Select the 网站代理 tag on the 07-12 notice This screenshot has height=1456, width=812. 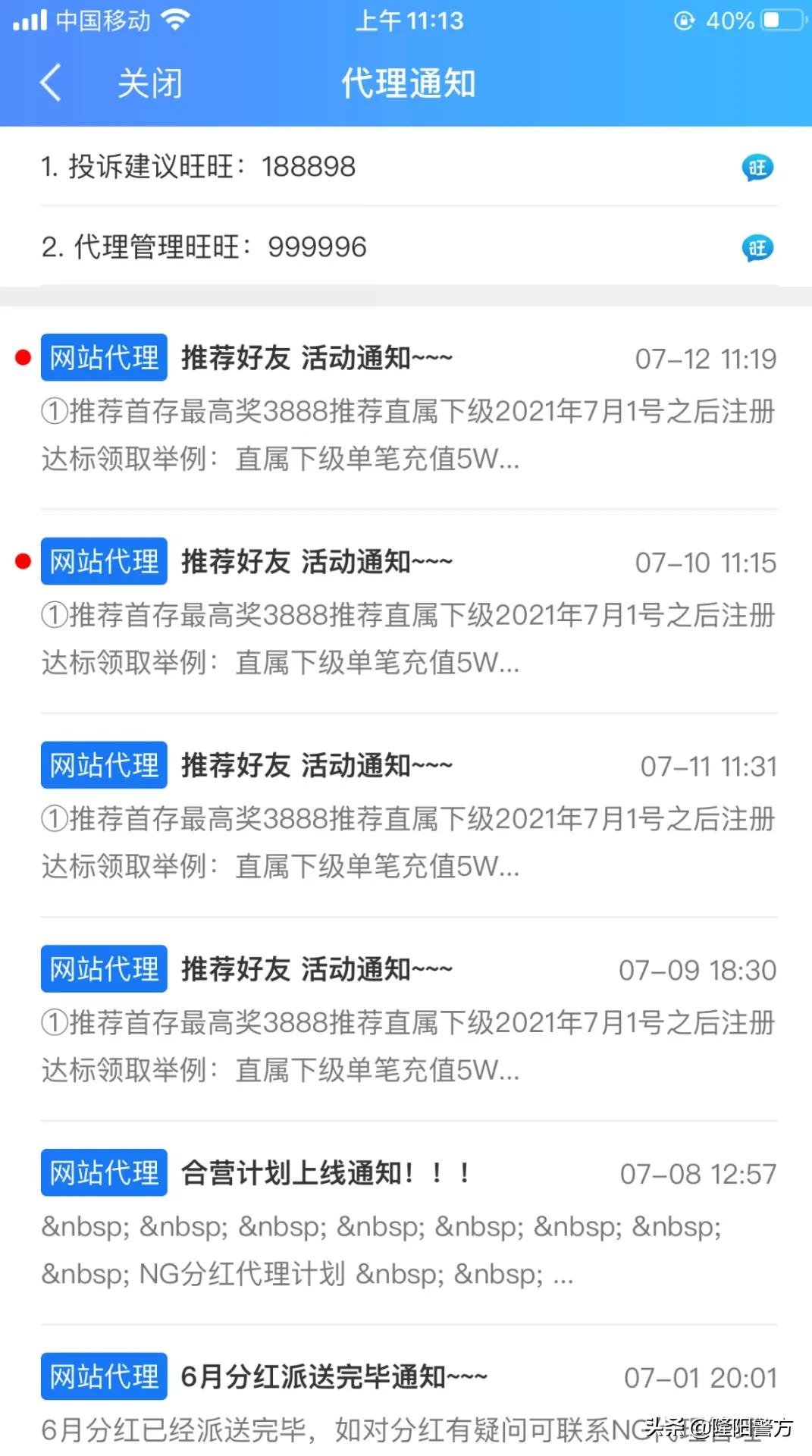pyautogui.click(x=103, y=357)
